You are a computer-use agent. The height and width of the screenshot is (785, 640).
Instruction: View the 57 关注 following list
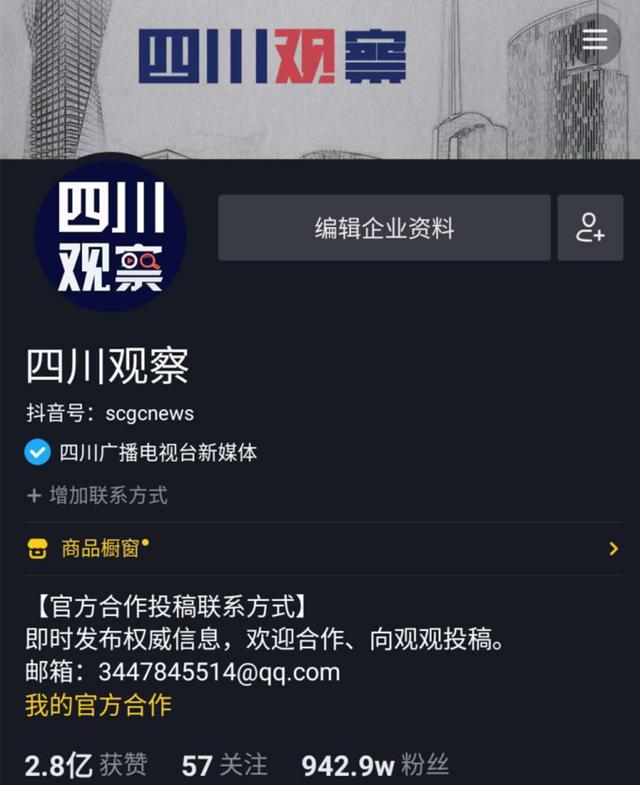coord(224,766)
